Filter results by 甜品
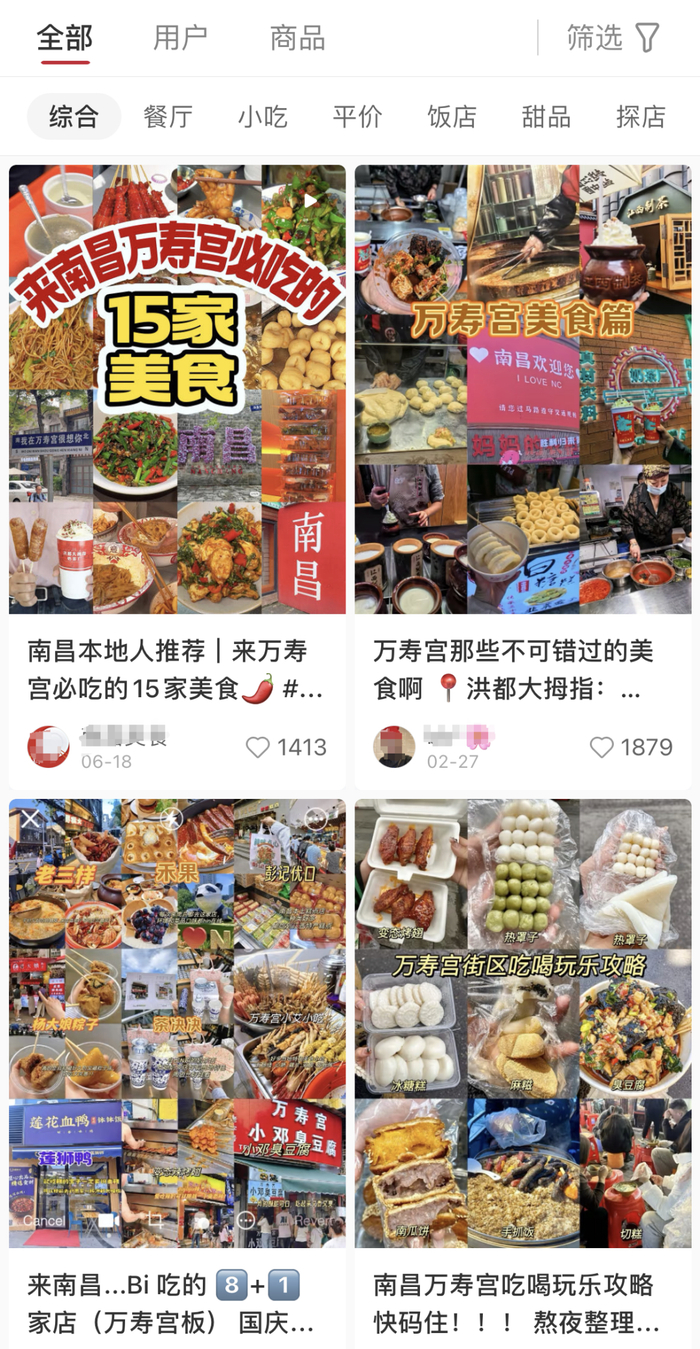The width and height of the screenshot is (700, 1349). point(546,116)
